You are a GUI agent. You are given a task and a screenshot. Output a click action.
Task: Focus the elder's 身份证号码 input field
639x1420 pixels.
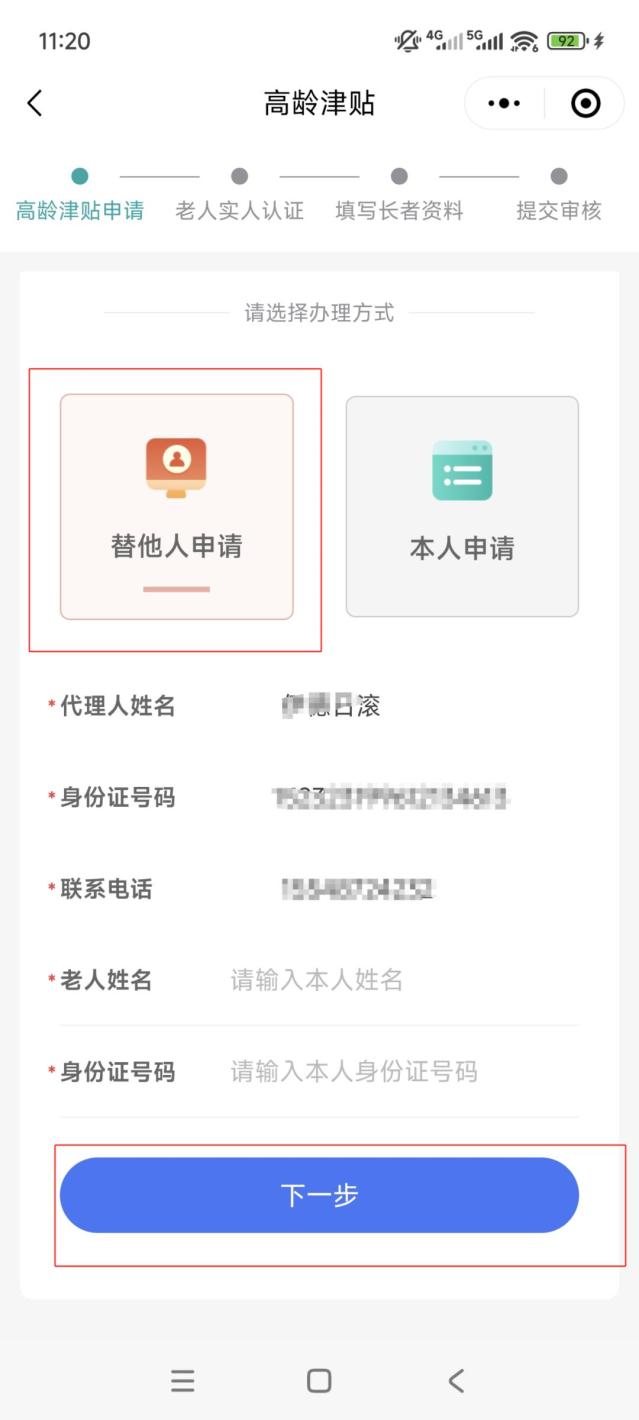(400, 1072)
